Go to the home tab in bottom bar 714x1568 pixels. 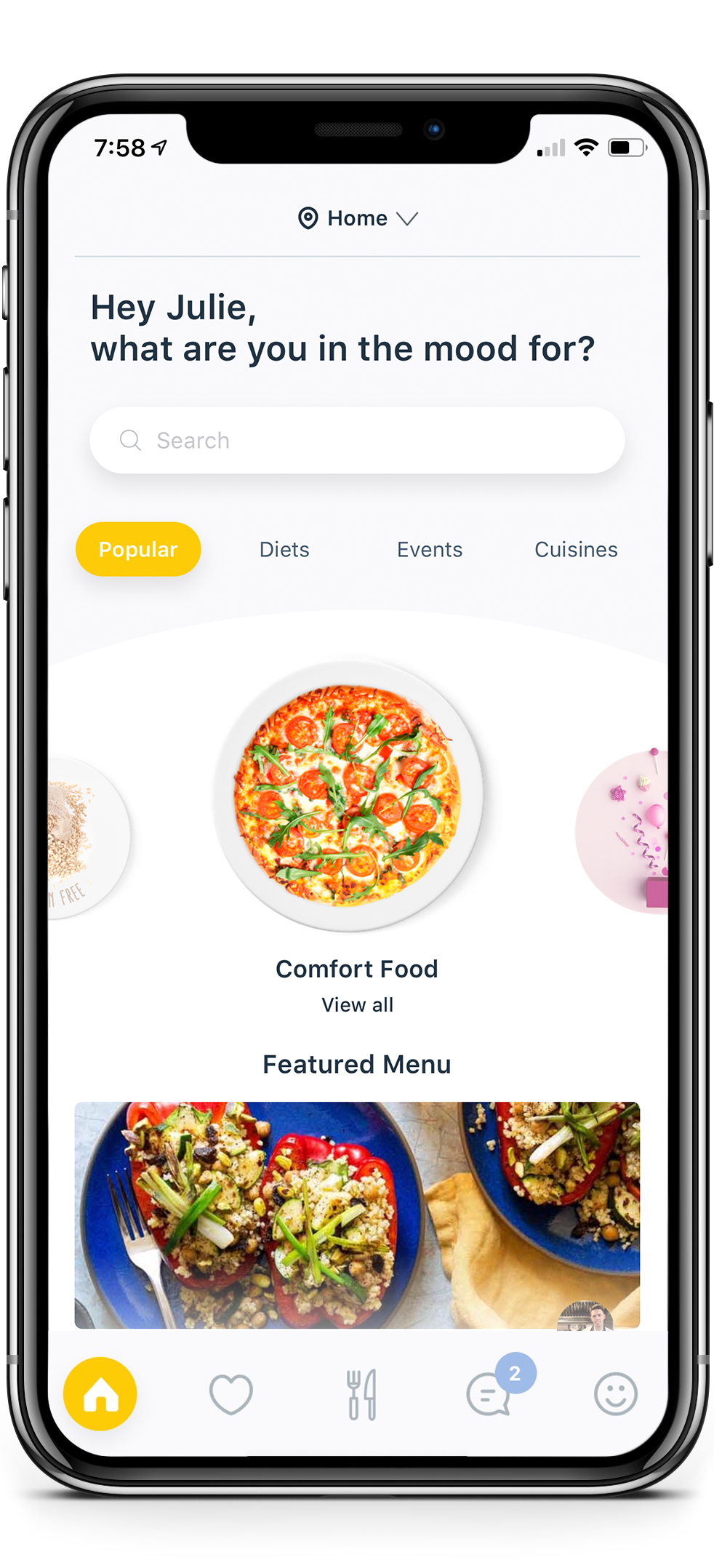tap(100, 1394)
